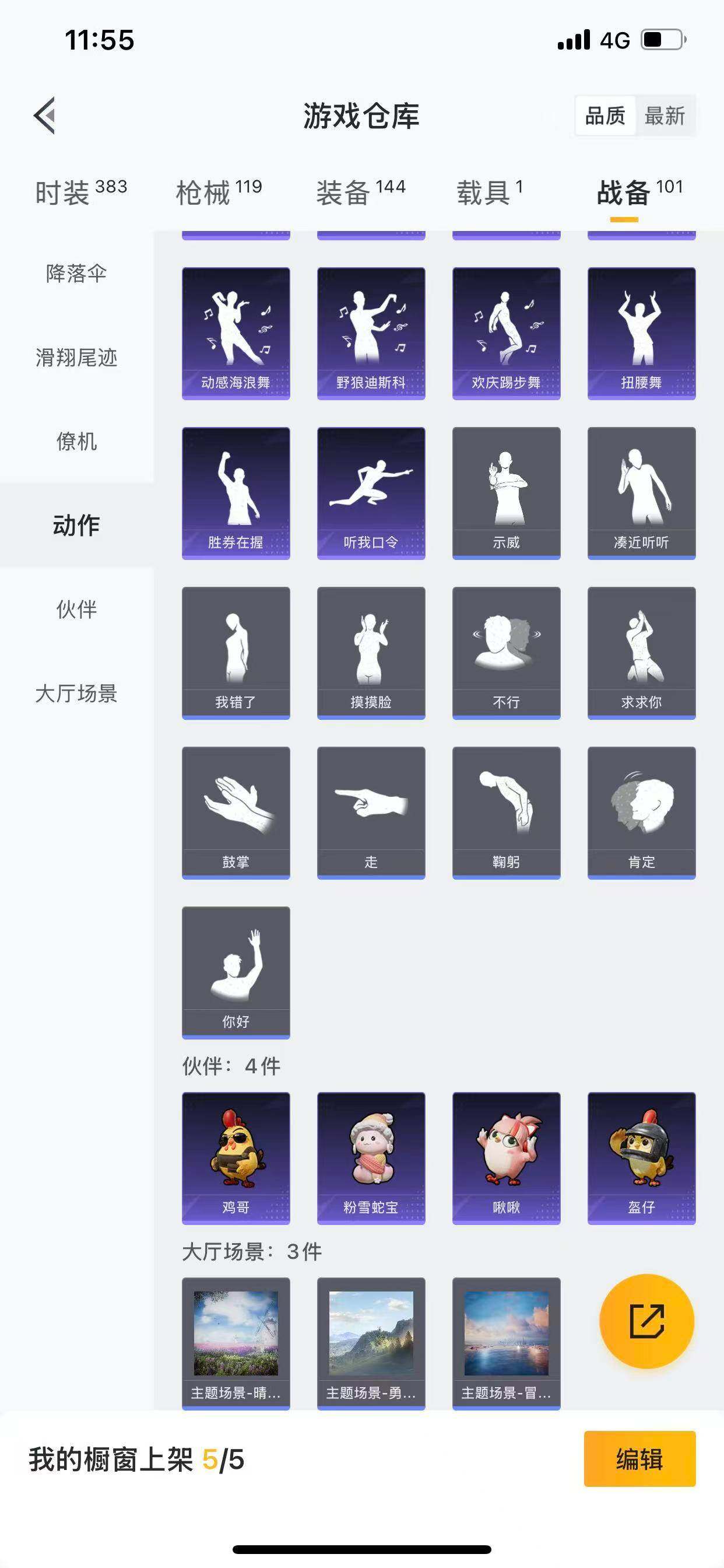The height and width of the screenshot is (1568, 724).
Task: Open the 鞠躬 bow action icon
Action: point(506,810)
